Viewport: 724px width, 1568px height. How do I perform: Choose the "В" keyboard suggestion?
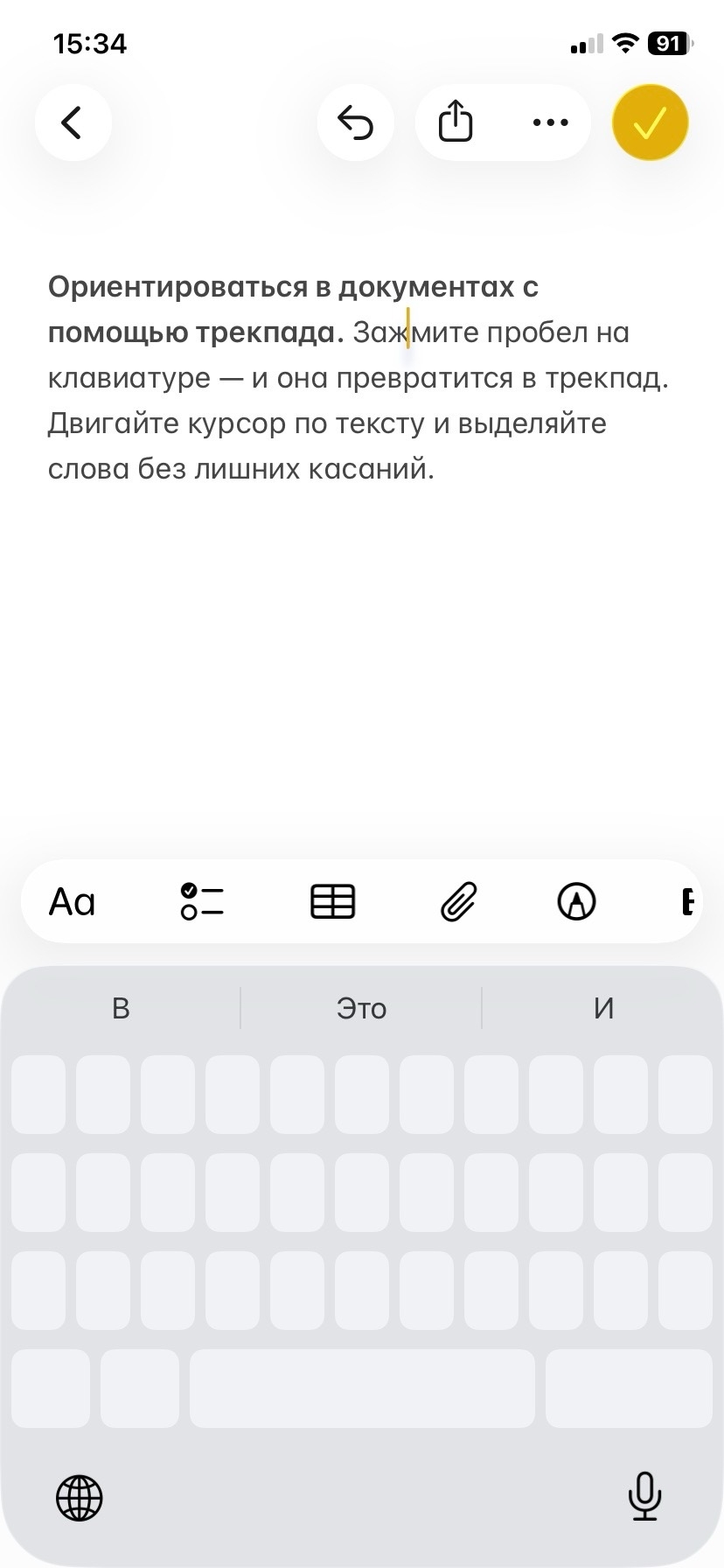(121, 1009)
